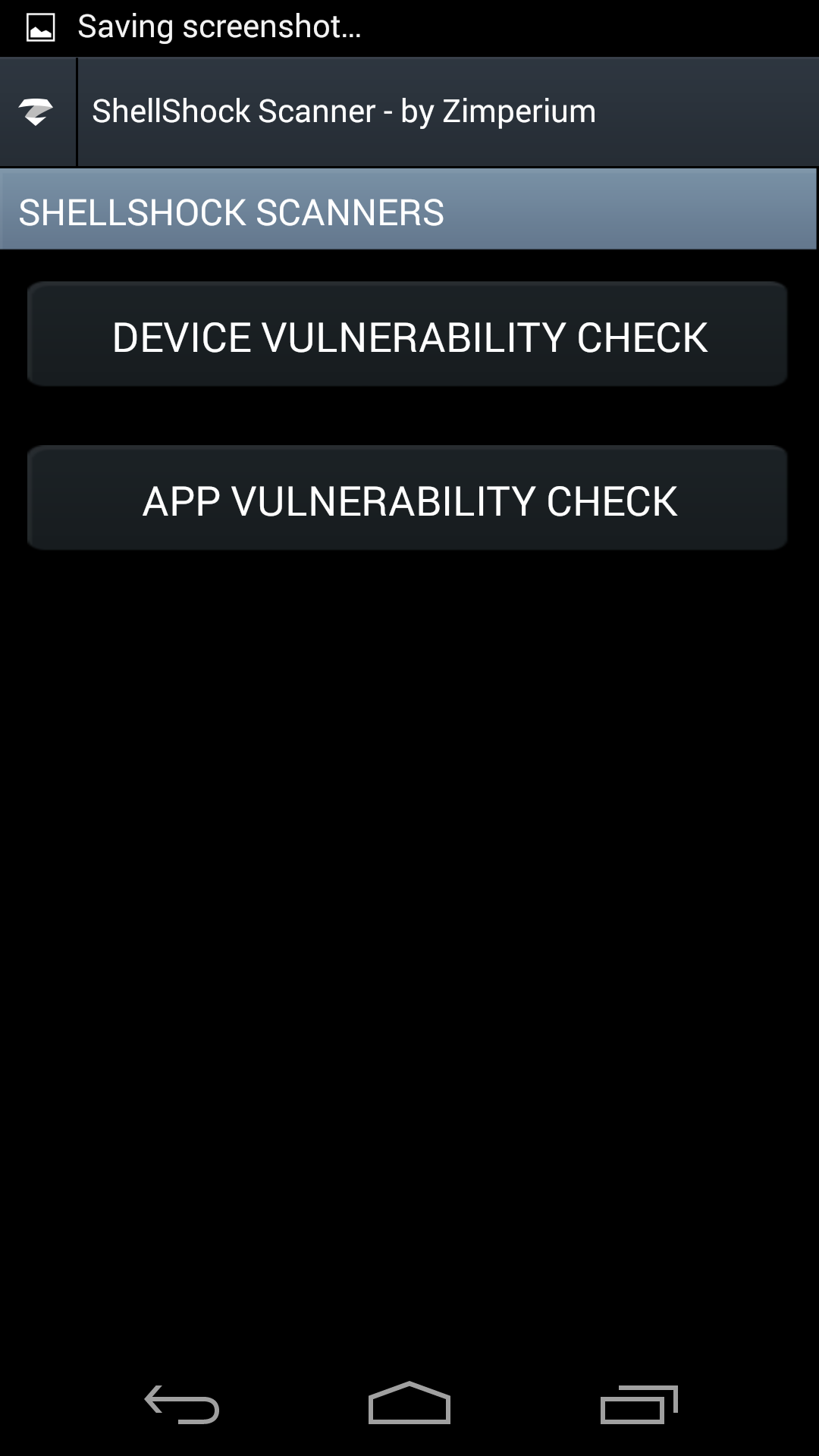This screenshot has width=819, height=1456.
Task: Go back using the system back button
Action: coord(182,1404)
